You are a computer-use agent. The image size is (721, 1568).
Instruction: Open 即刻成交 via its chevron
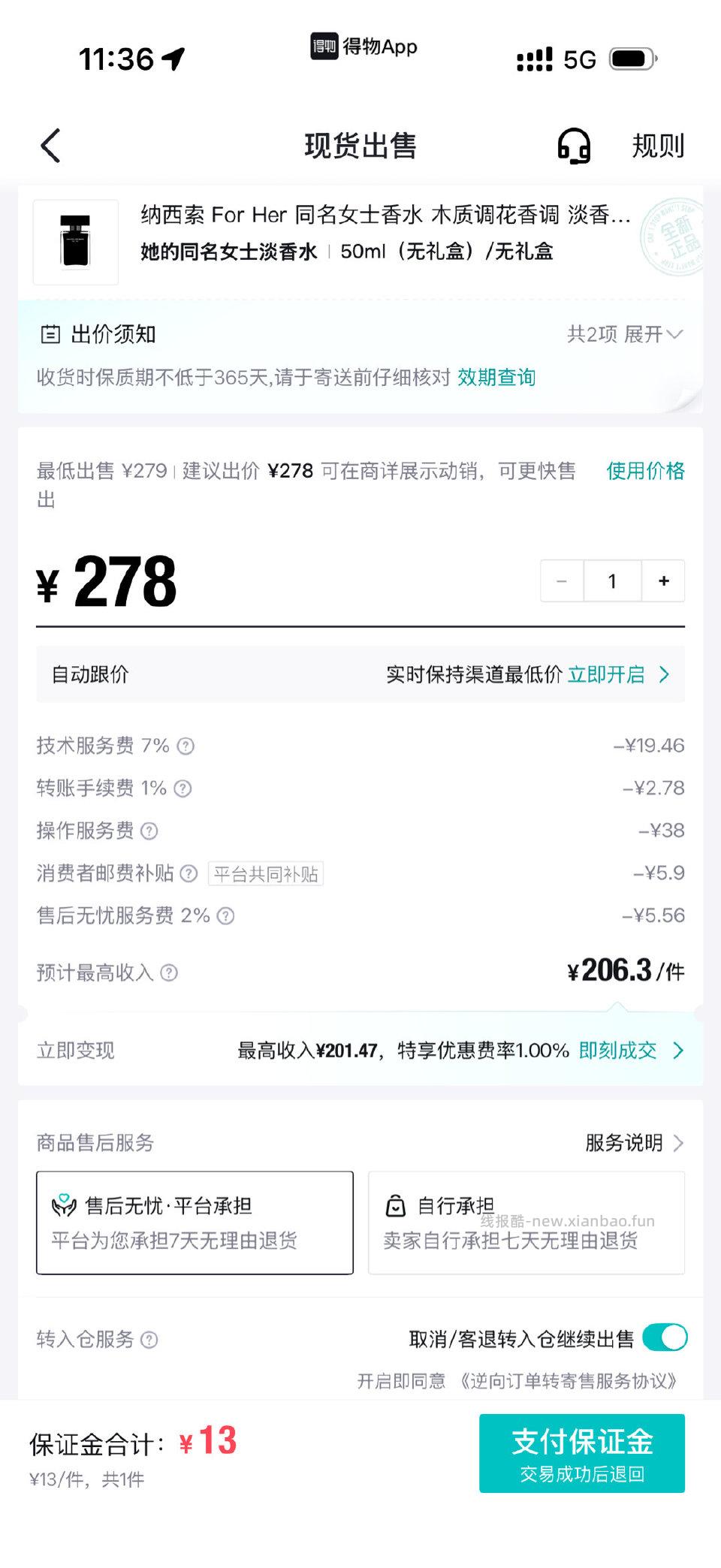pos(677,1051)
